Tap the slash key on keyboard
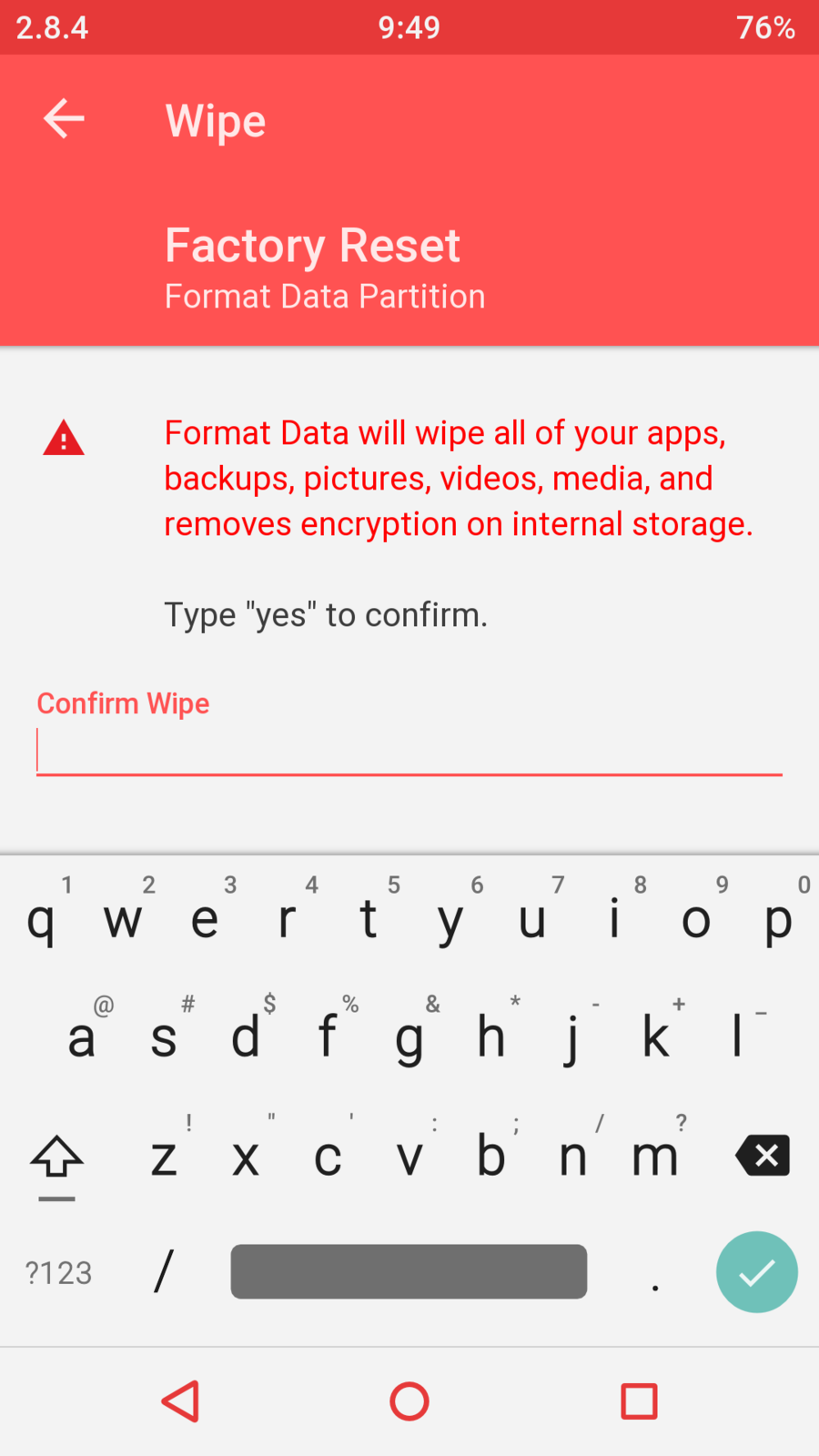Image resolution: width=819 pixels, height=1456 pixels. click(x=164, y=1271)
